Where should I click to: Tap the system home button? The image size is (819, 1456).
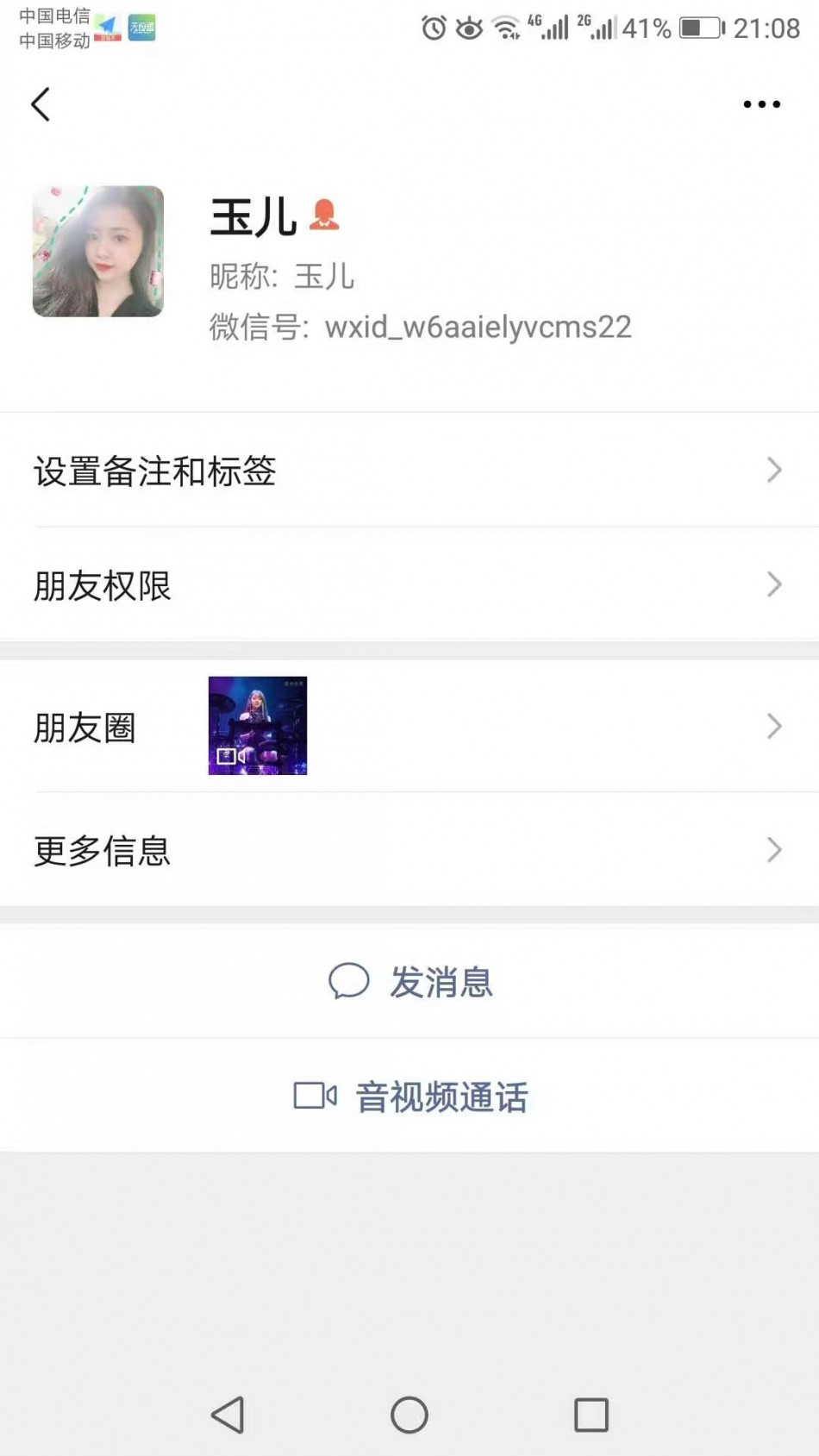pos(409,1415)
